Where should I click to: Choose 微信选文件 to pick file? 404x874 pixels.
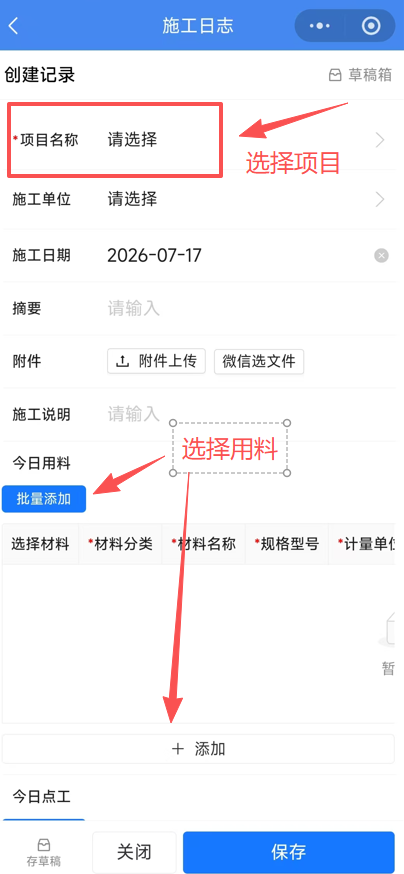click(x=259, y=361)
